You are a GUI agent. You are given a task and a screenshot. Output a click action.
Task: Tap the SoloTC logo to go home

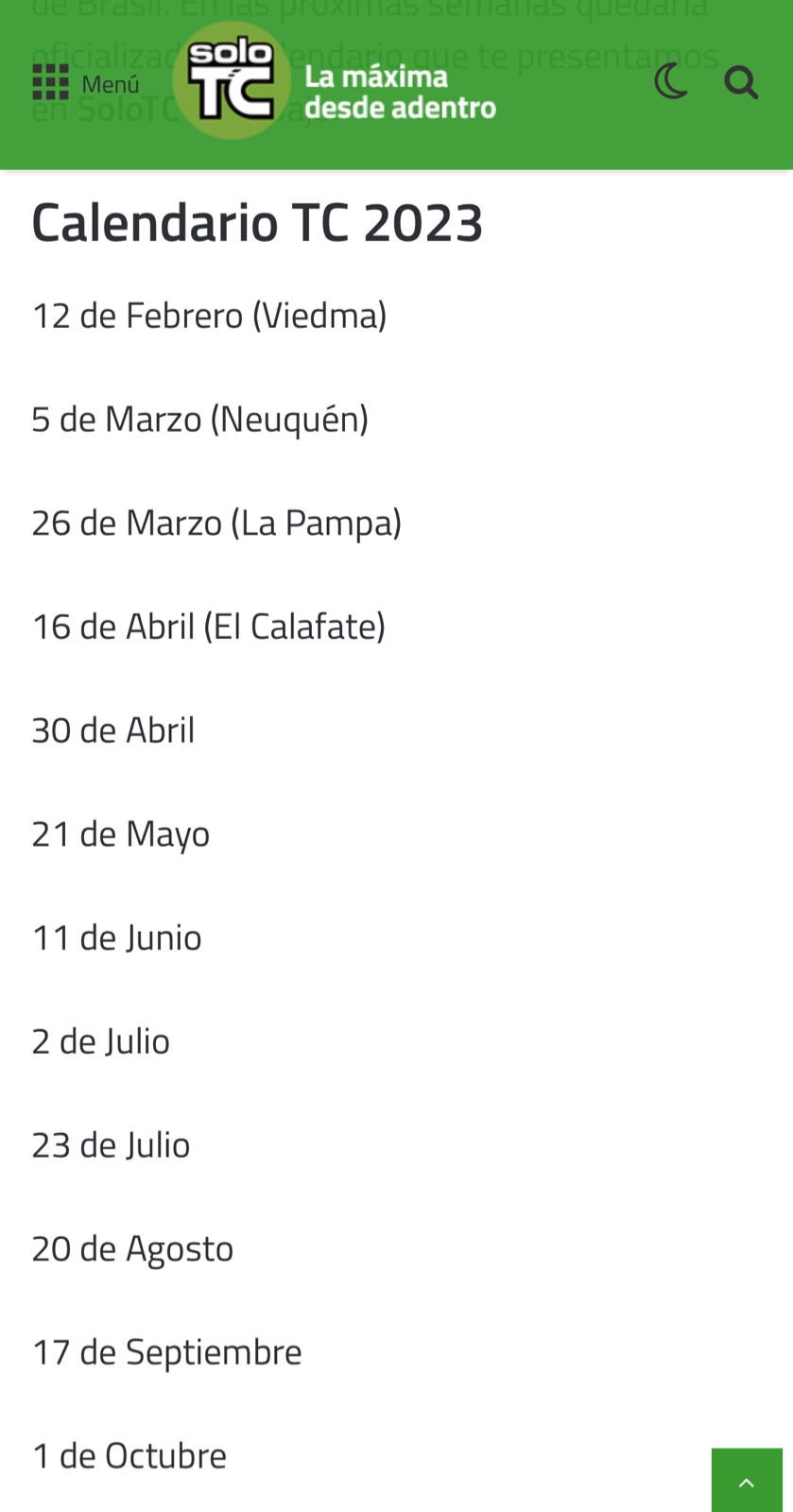tap(335, 81)
